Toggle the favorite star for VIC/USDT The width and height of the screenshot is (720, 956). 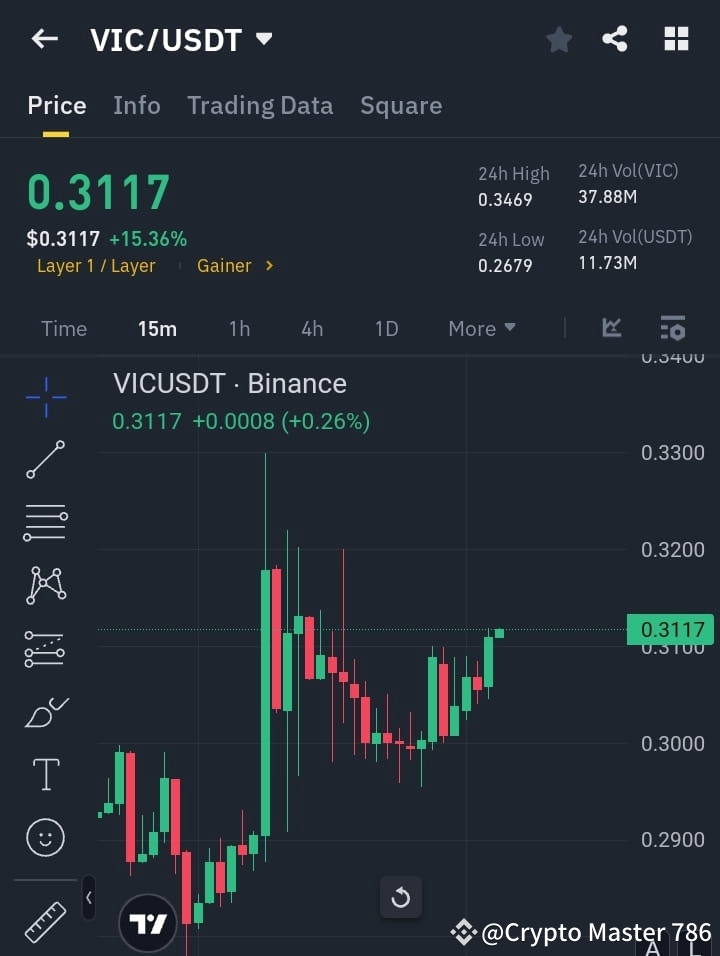tap(559, 39)
